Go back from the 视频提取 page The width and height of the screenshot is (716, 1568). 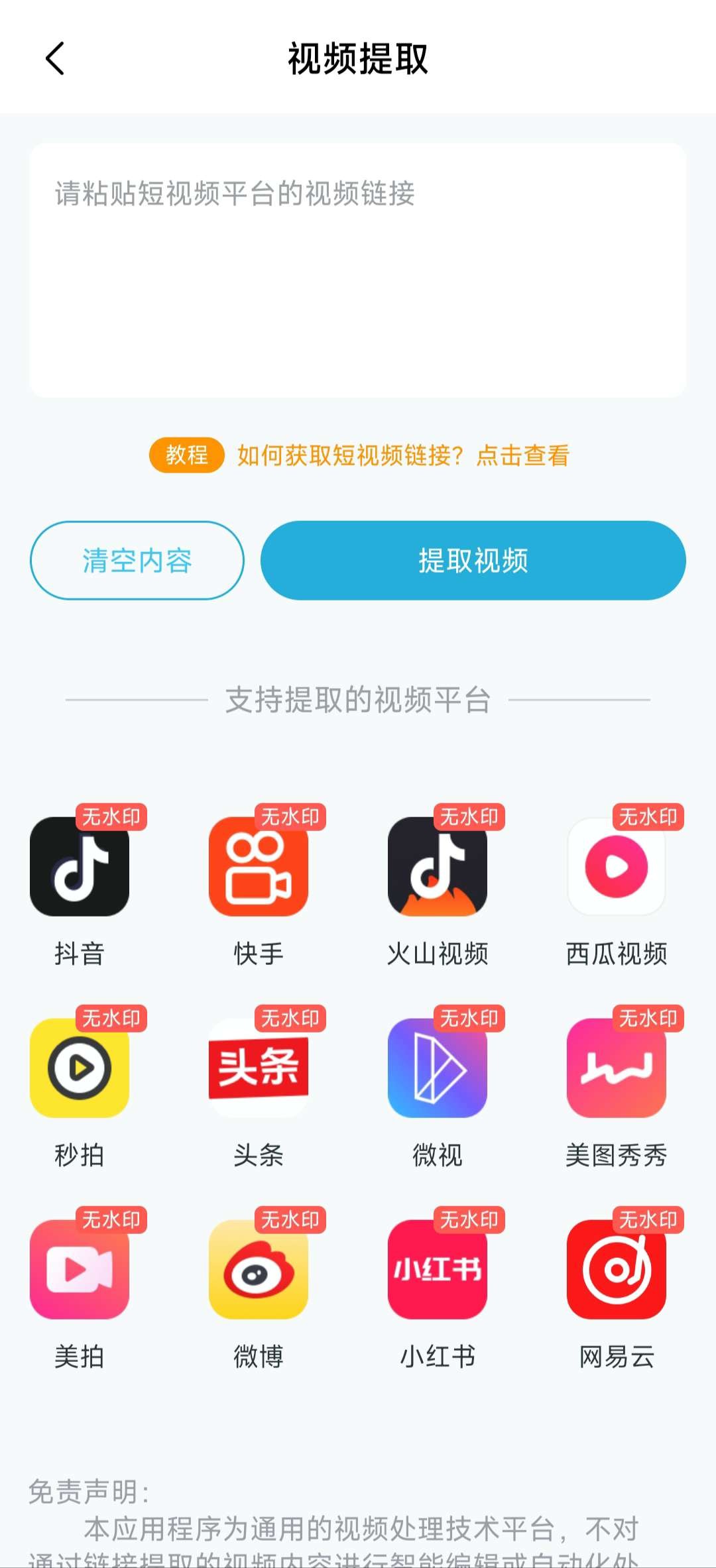coord(55,59)
